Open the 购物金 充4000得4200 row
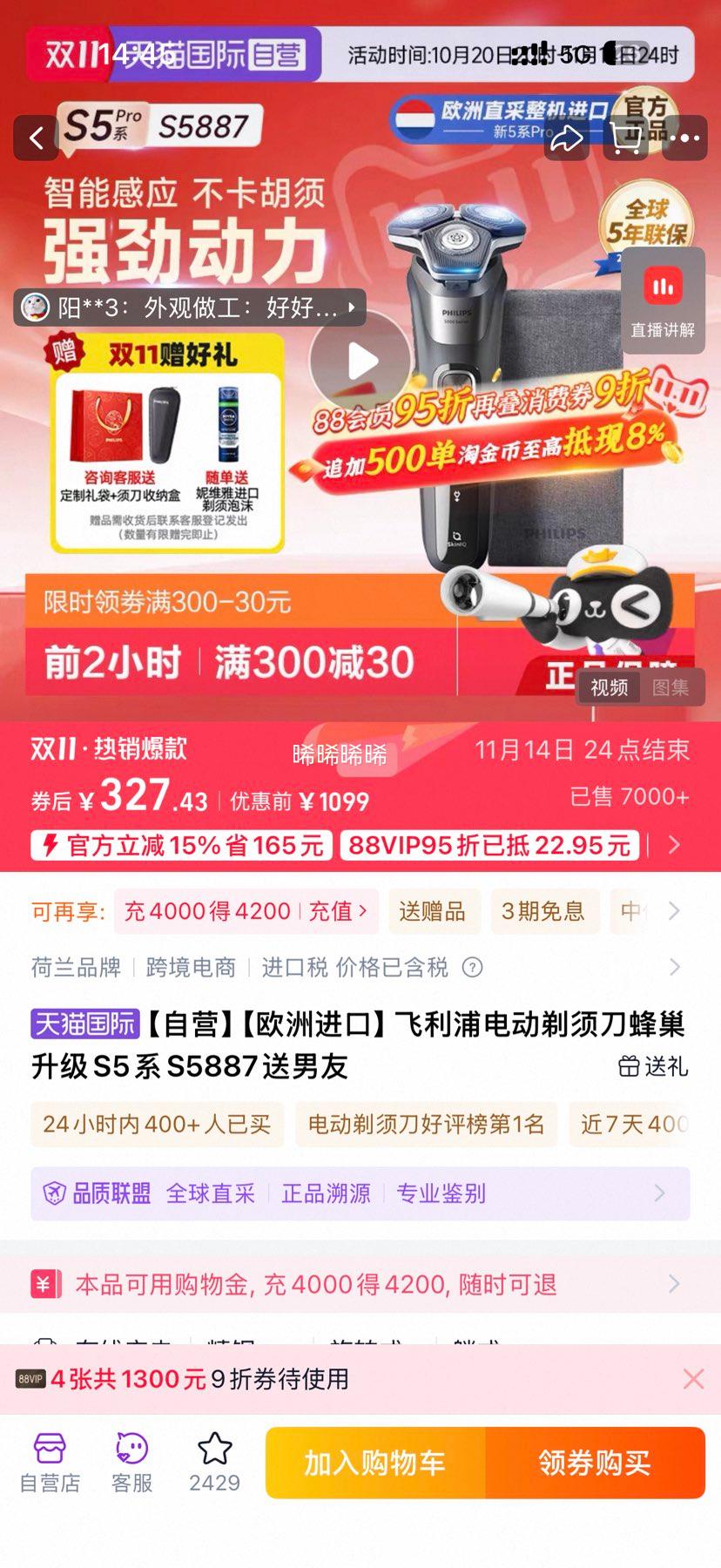 [360, 1284]
